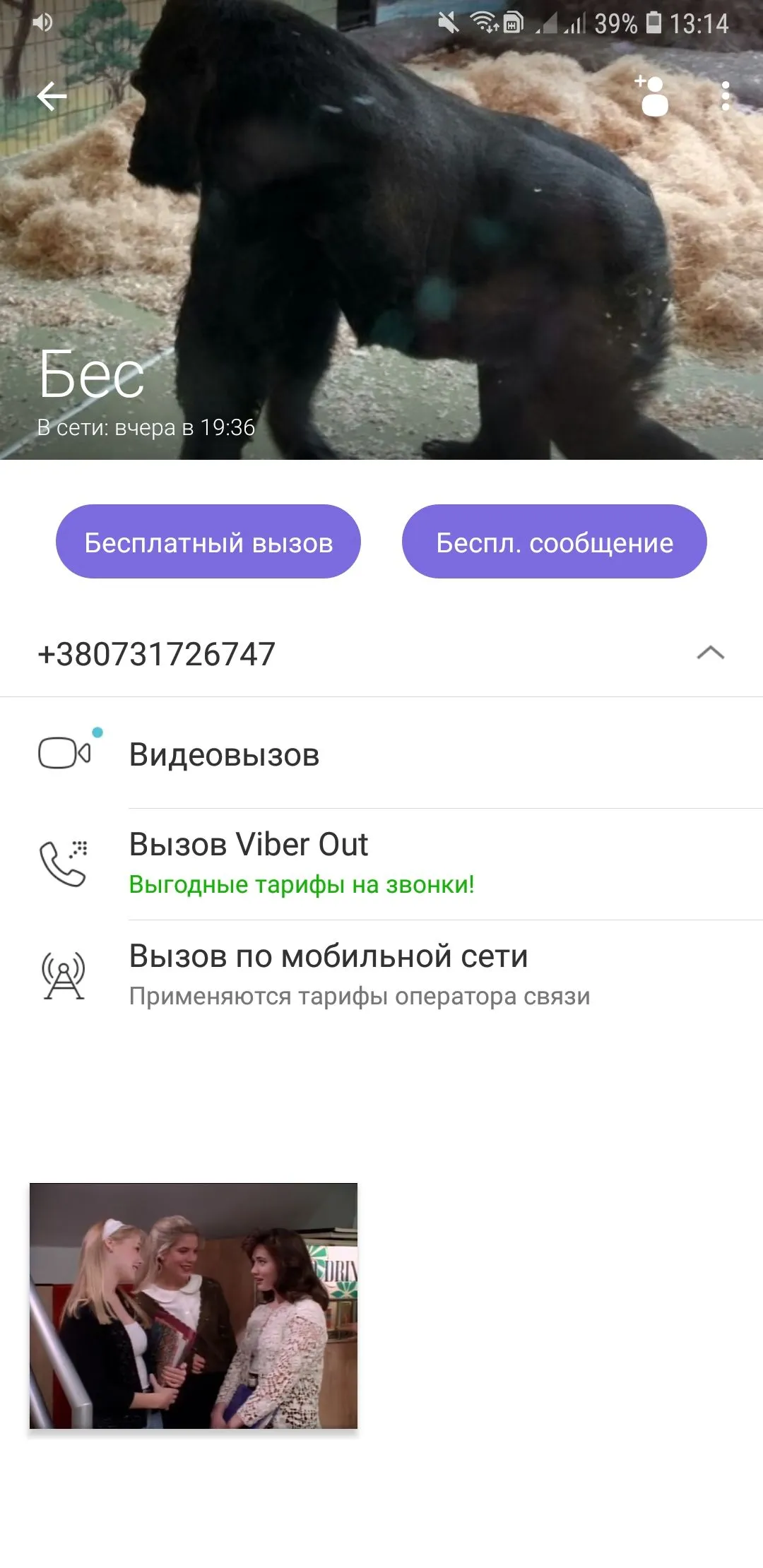The image size is (763, 1568).
Task: Collapse the phone number options chevron
Action: pos(710,653)
